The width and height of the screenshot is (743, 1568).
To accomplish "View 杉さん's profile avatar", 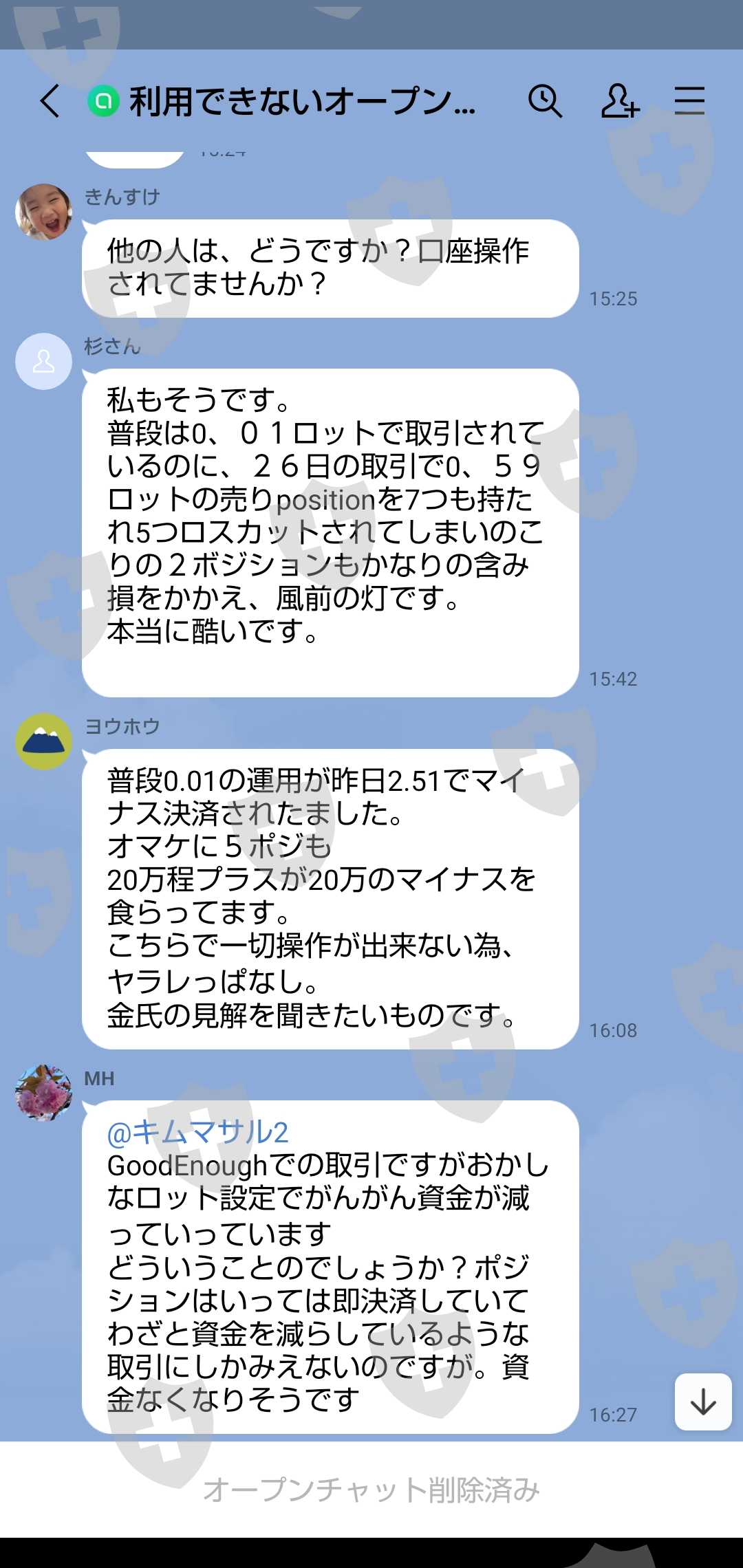I will coord(44,362).
